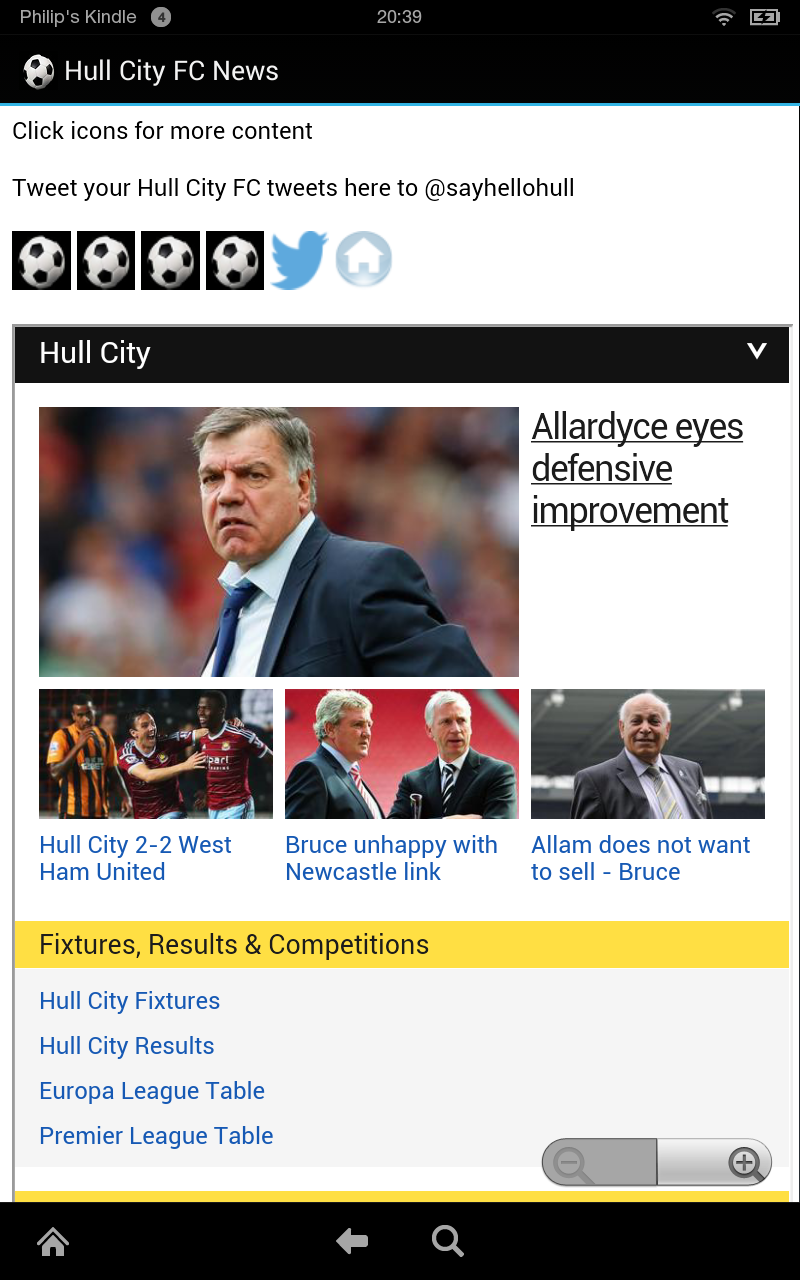Go back using the bottom arrow
This screenshot has height=1280, width=800.
pyautogui.click(x=352, y=1242)
